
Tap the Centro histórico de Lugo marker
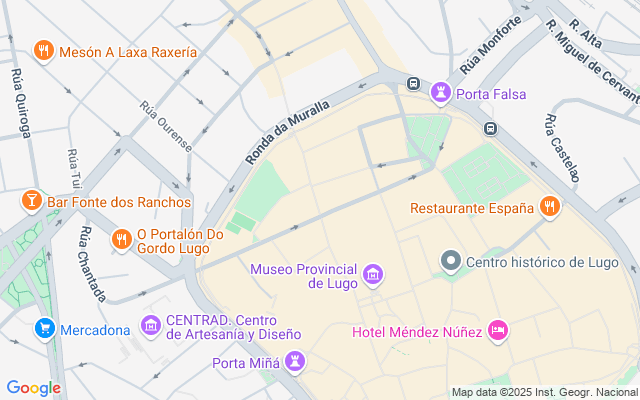pyautogui.click(x=451, y=262)
